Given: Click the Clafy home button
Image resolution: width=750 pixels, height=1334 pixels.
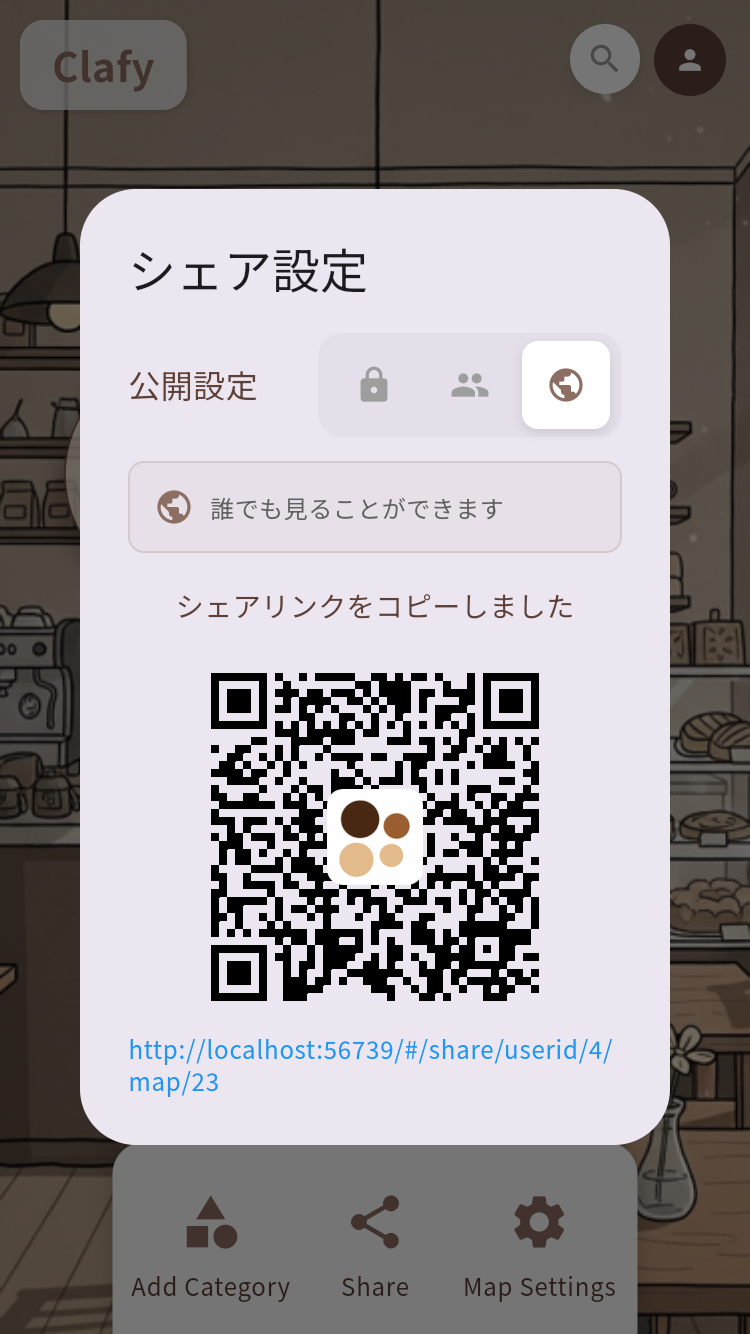Looking at the screenshot, I should [102, 65].
